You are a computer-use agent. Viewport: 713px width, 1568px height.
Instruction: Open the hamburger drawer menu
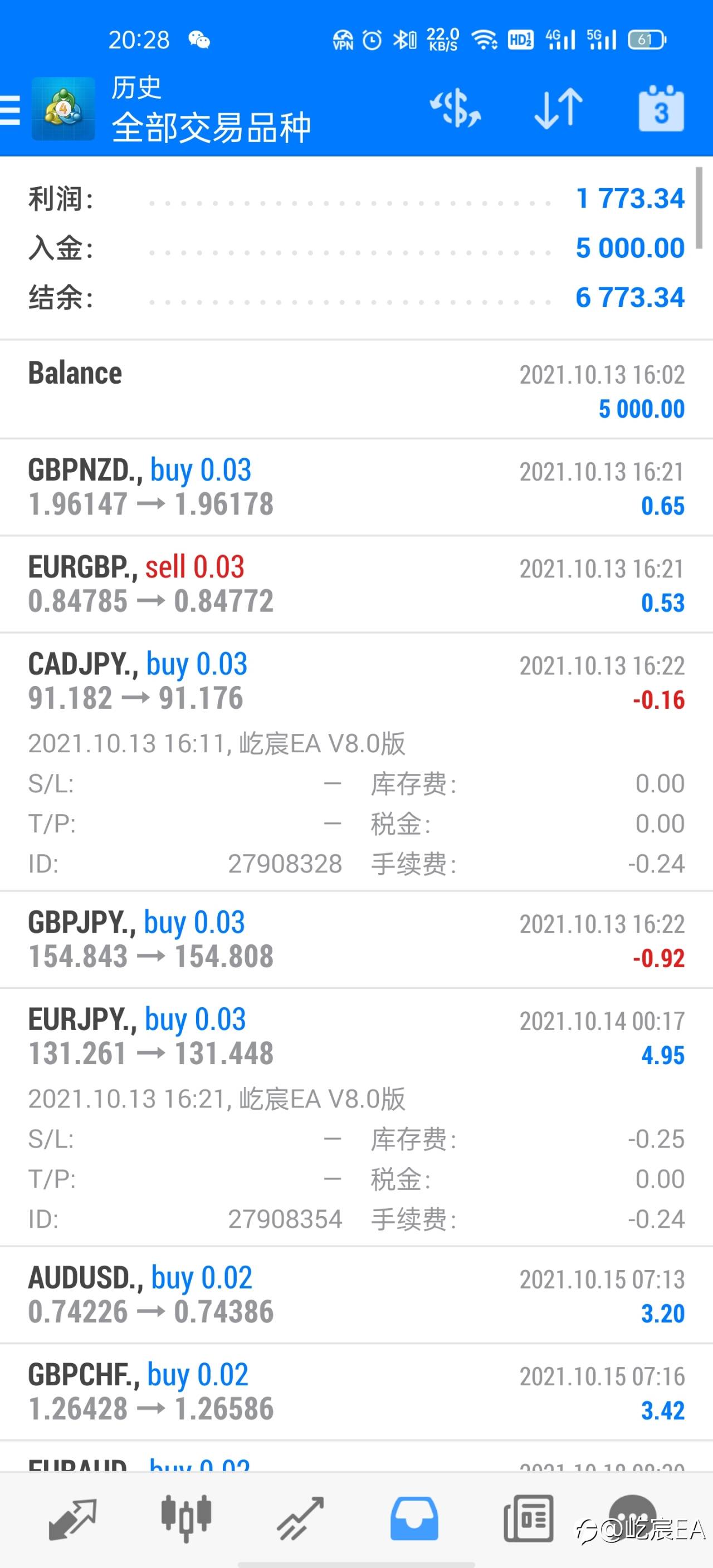pos(11,110)
